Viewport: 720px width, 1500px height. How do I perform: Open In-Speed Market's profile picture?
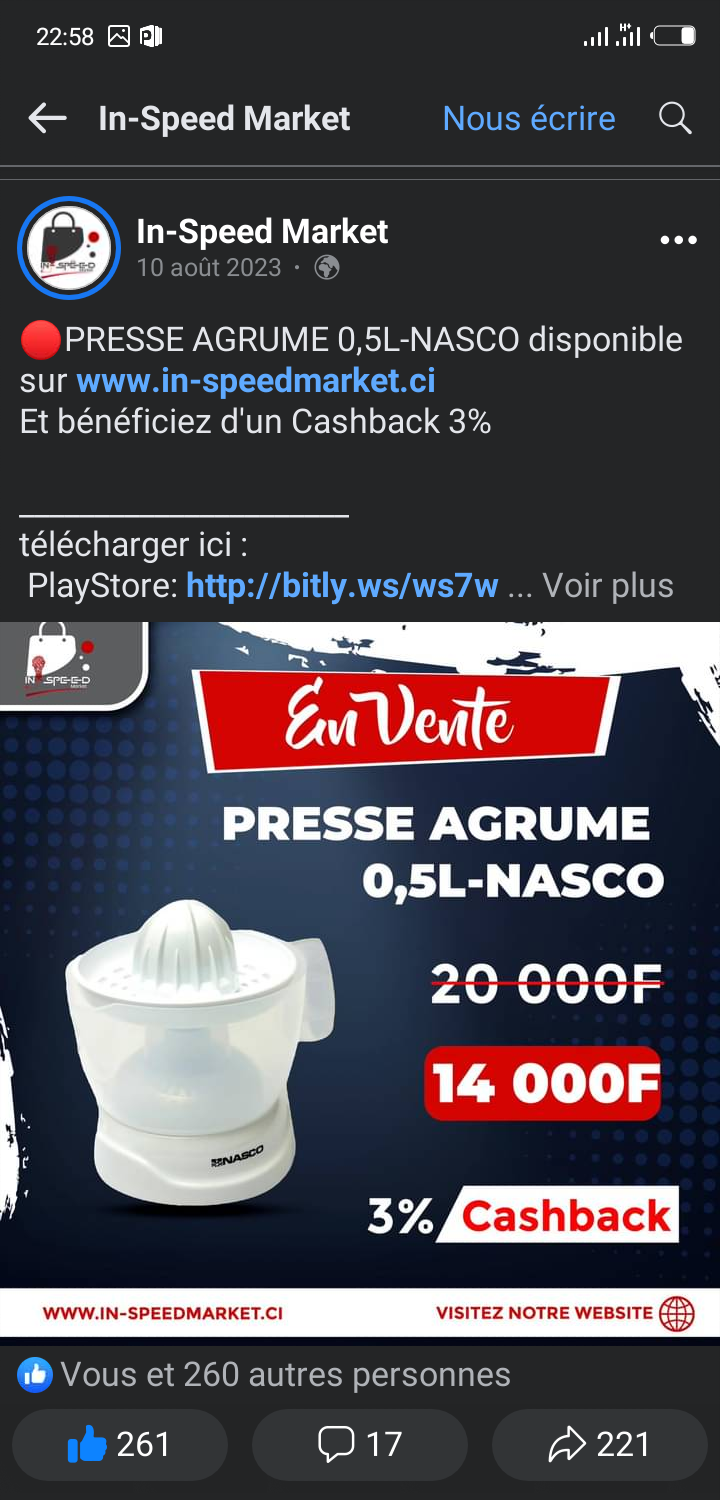pyautogui.click(x=69, y=247)
